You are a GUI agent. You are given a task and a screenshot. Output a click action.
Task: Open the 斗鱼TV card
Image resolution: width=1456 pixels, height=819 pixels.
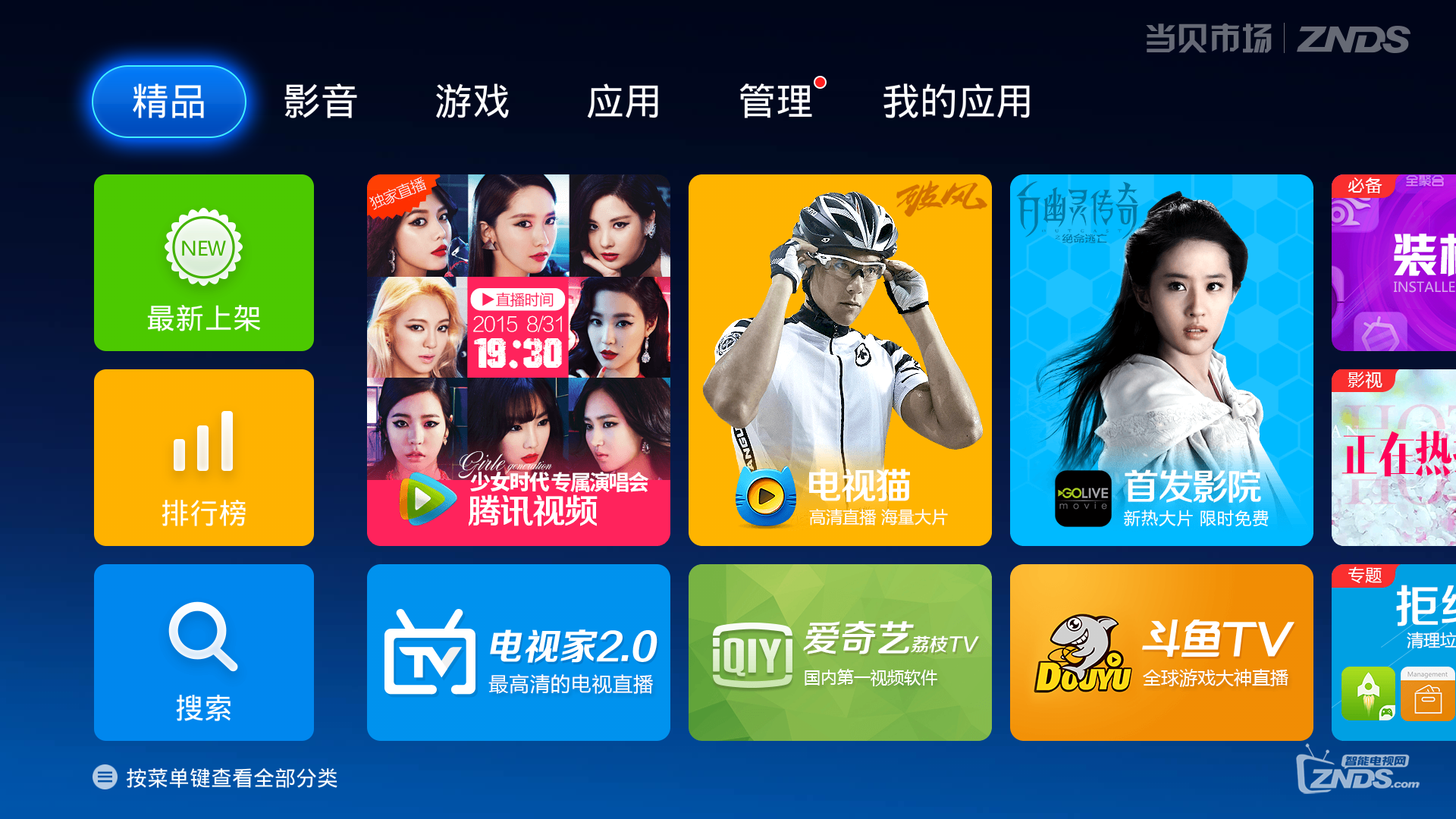[x=1161, y=652]
